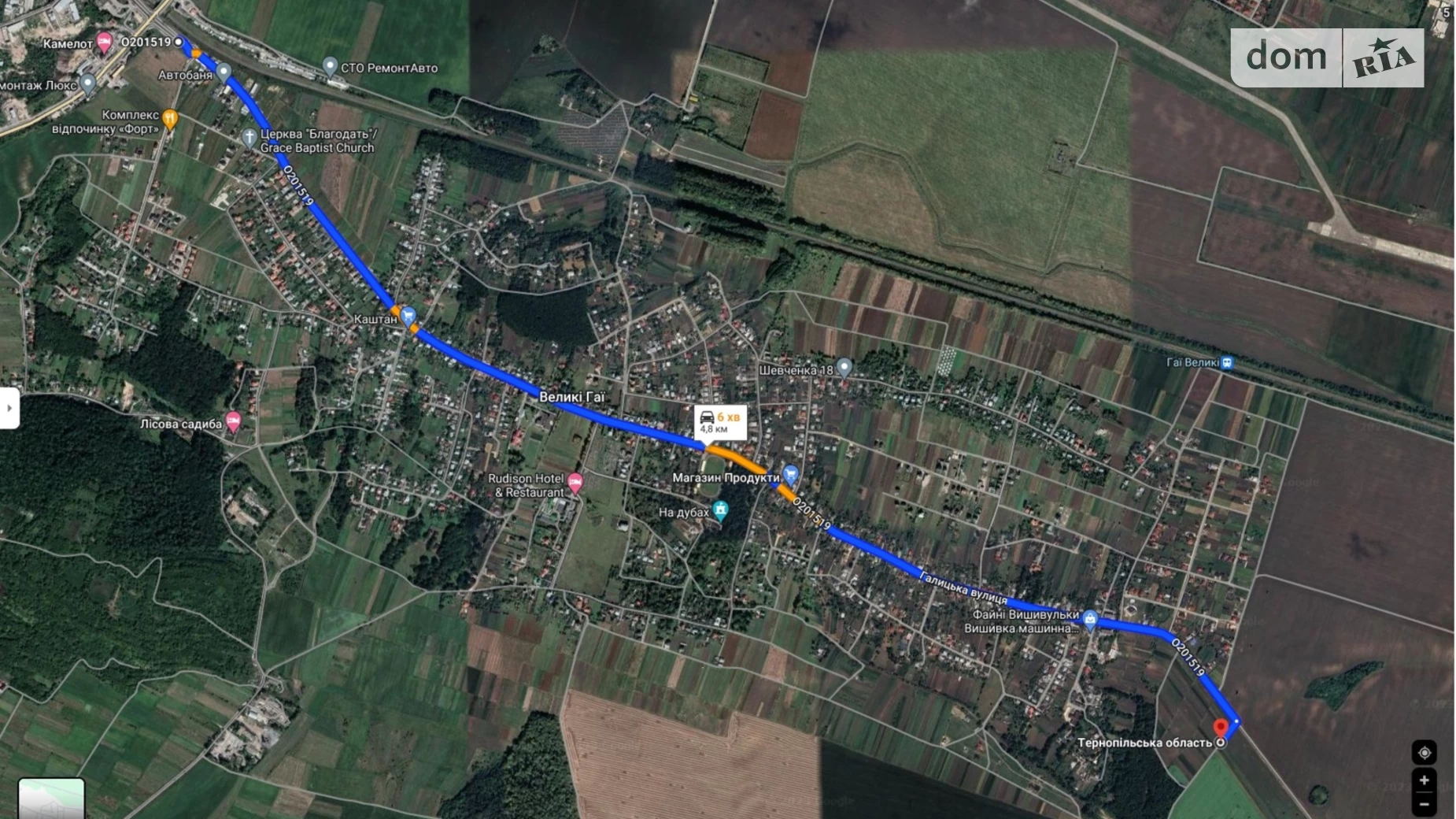Open Комплекс відпочинку «Форт» restaurant marker
1456x819 pixels.
coord(170,120)
